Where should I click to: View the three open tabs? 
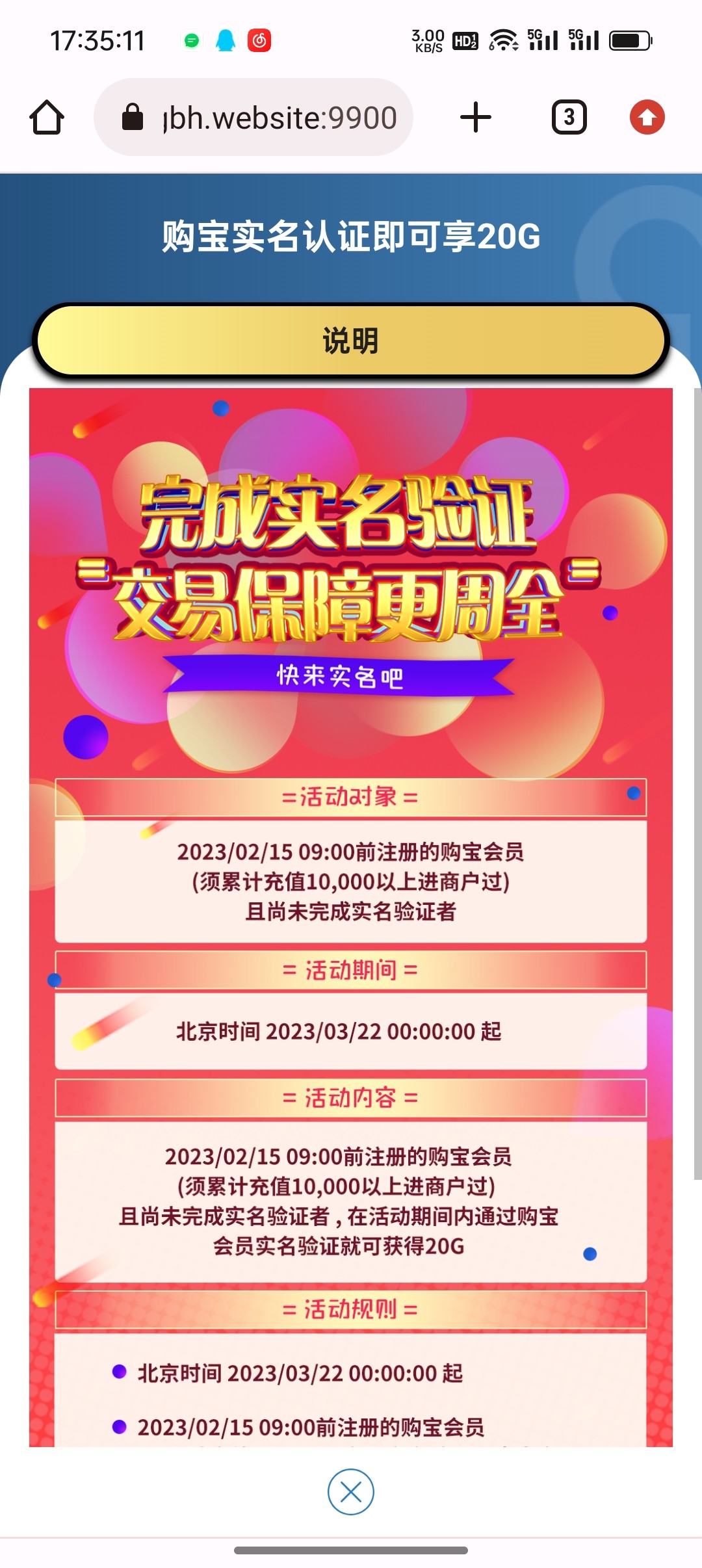point(569,118)
